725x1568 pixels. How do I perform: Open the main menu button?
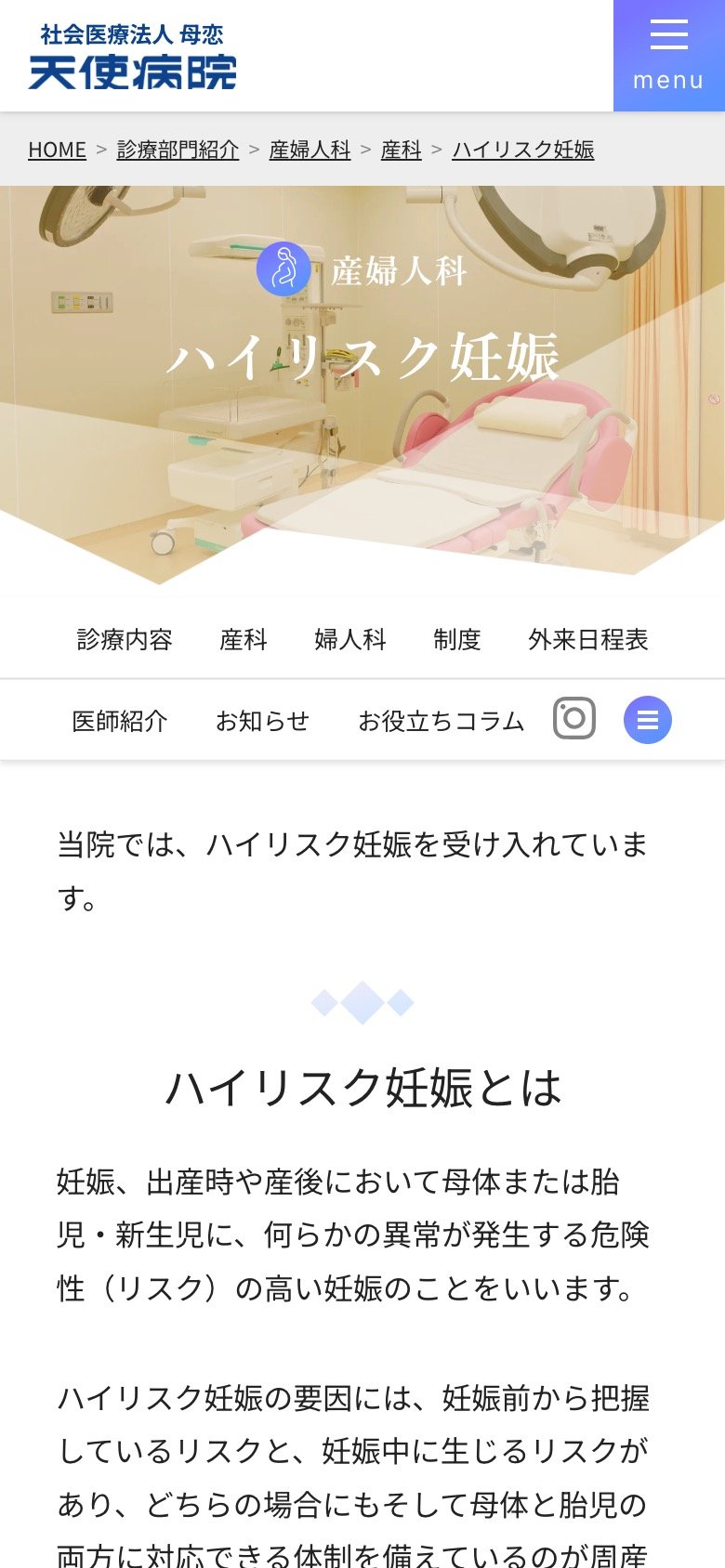click(x=668, y=56)
